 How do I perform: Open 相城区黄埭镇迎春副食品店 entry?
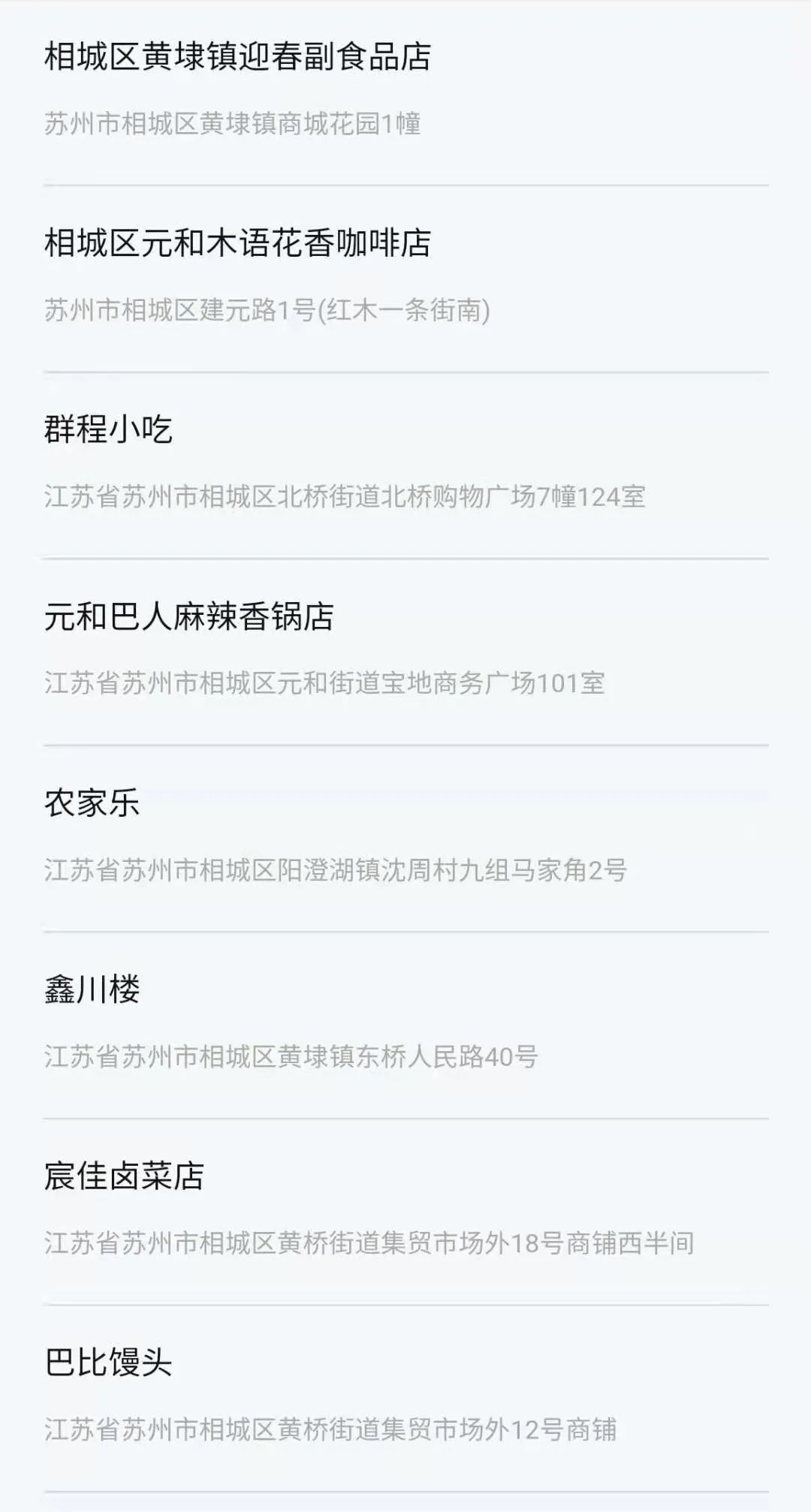pyautogui.click(x=237, y=57)
